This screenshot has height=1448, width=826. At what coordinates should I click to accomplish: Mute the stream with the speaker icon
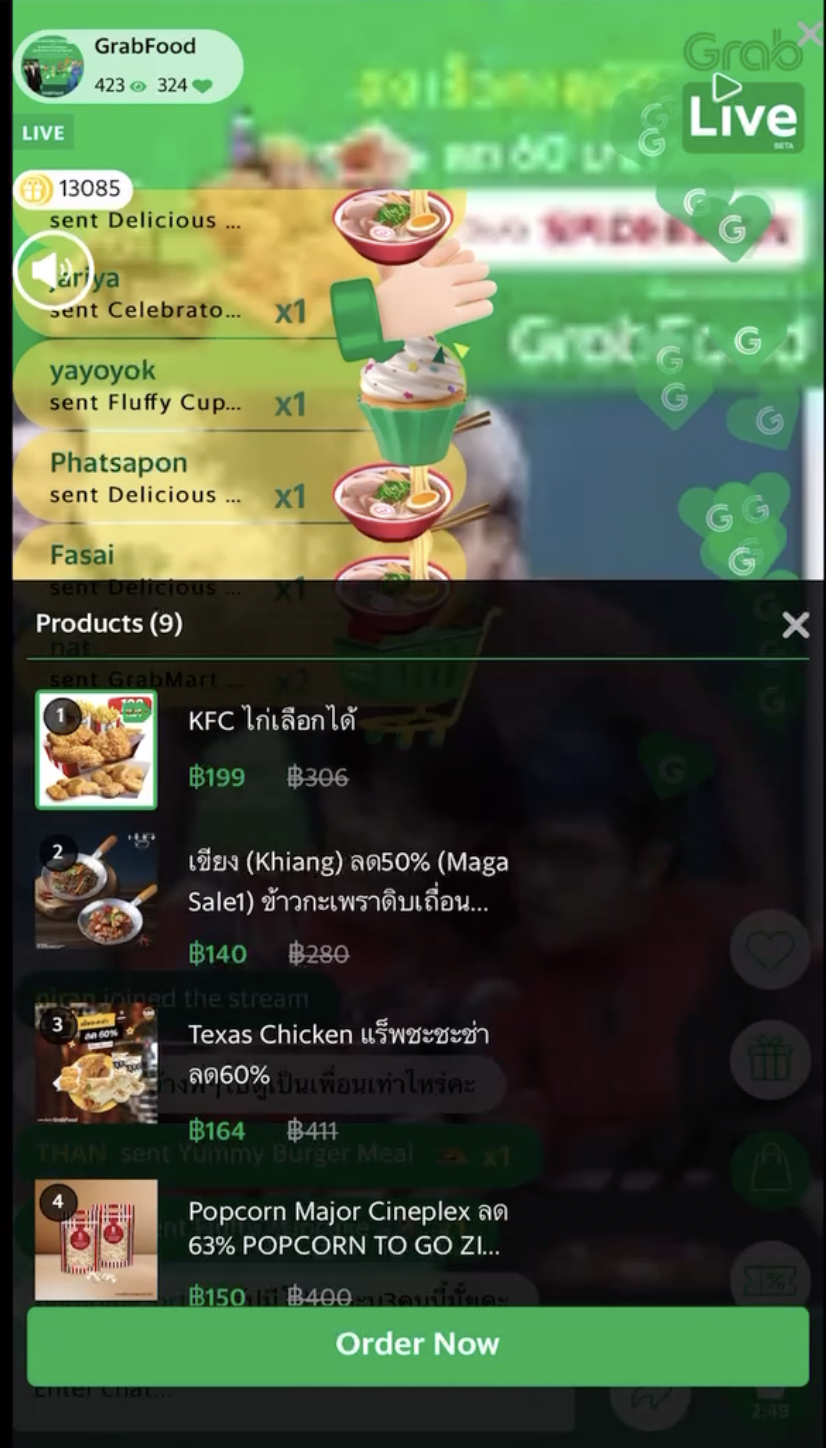55,270
